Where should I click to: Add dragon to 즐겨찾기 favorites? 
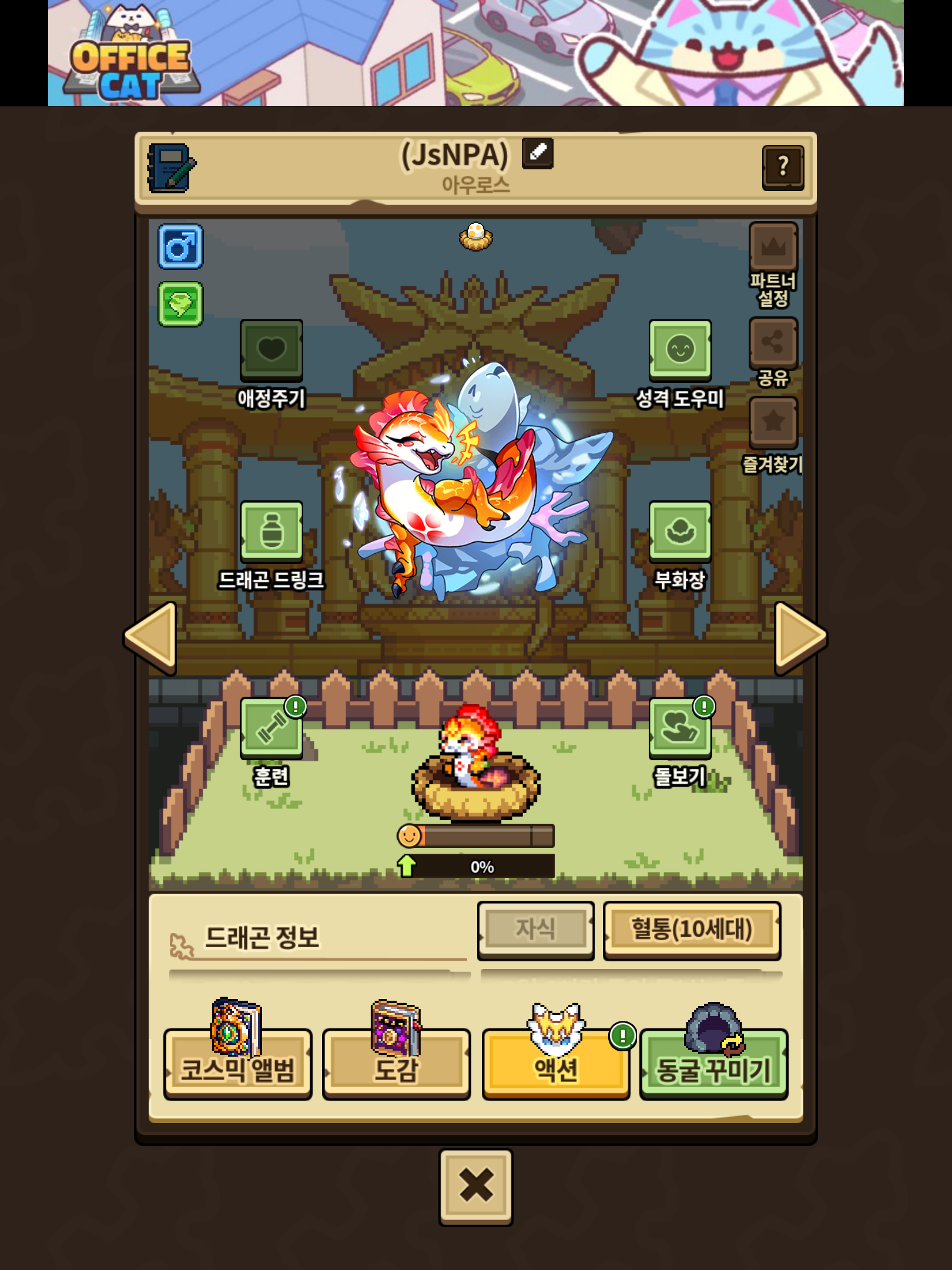click(773, 422)
